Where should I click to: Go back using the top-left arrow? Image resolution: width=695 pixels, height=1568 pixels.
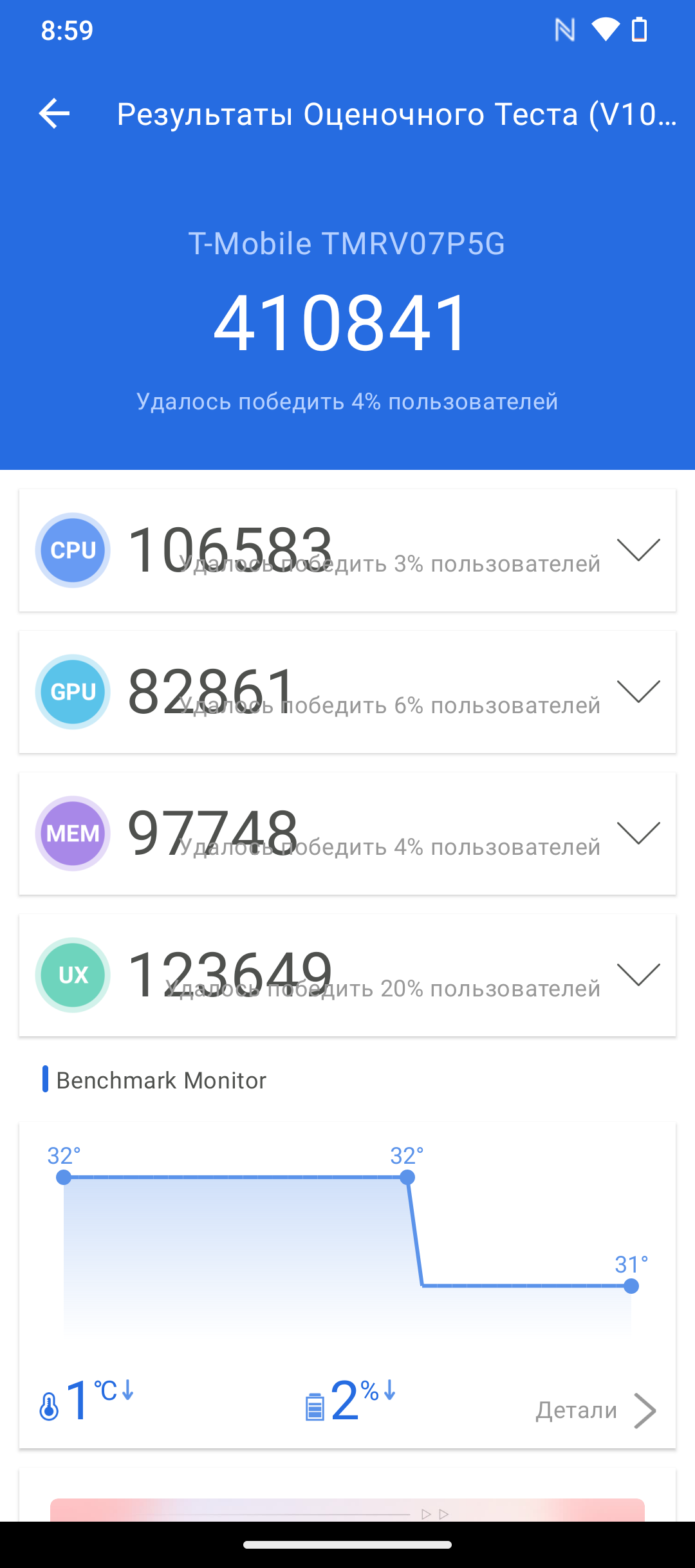(x=55, y=114)
